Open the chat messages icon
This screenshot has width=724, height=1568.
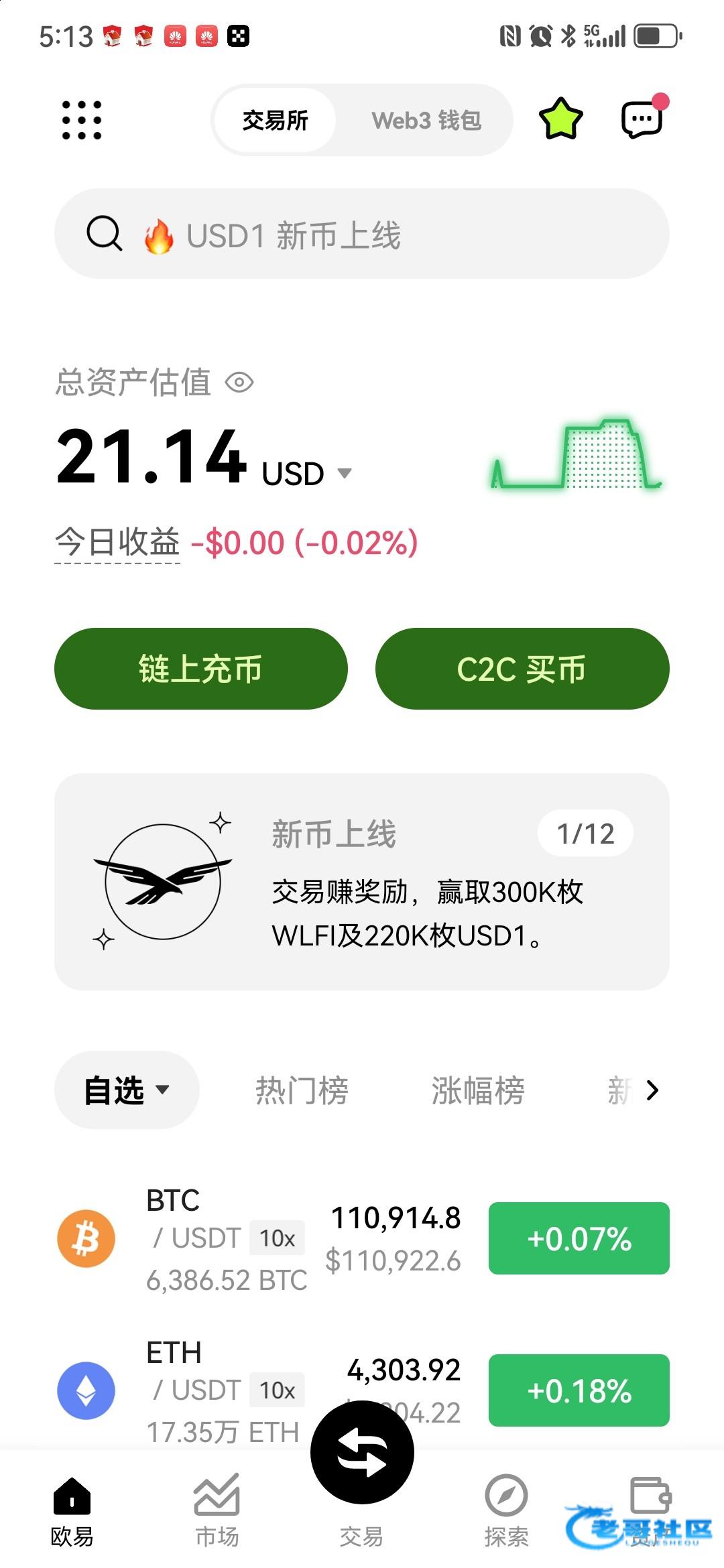point(644,118)
